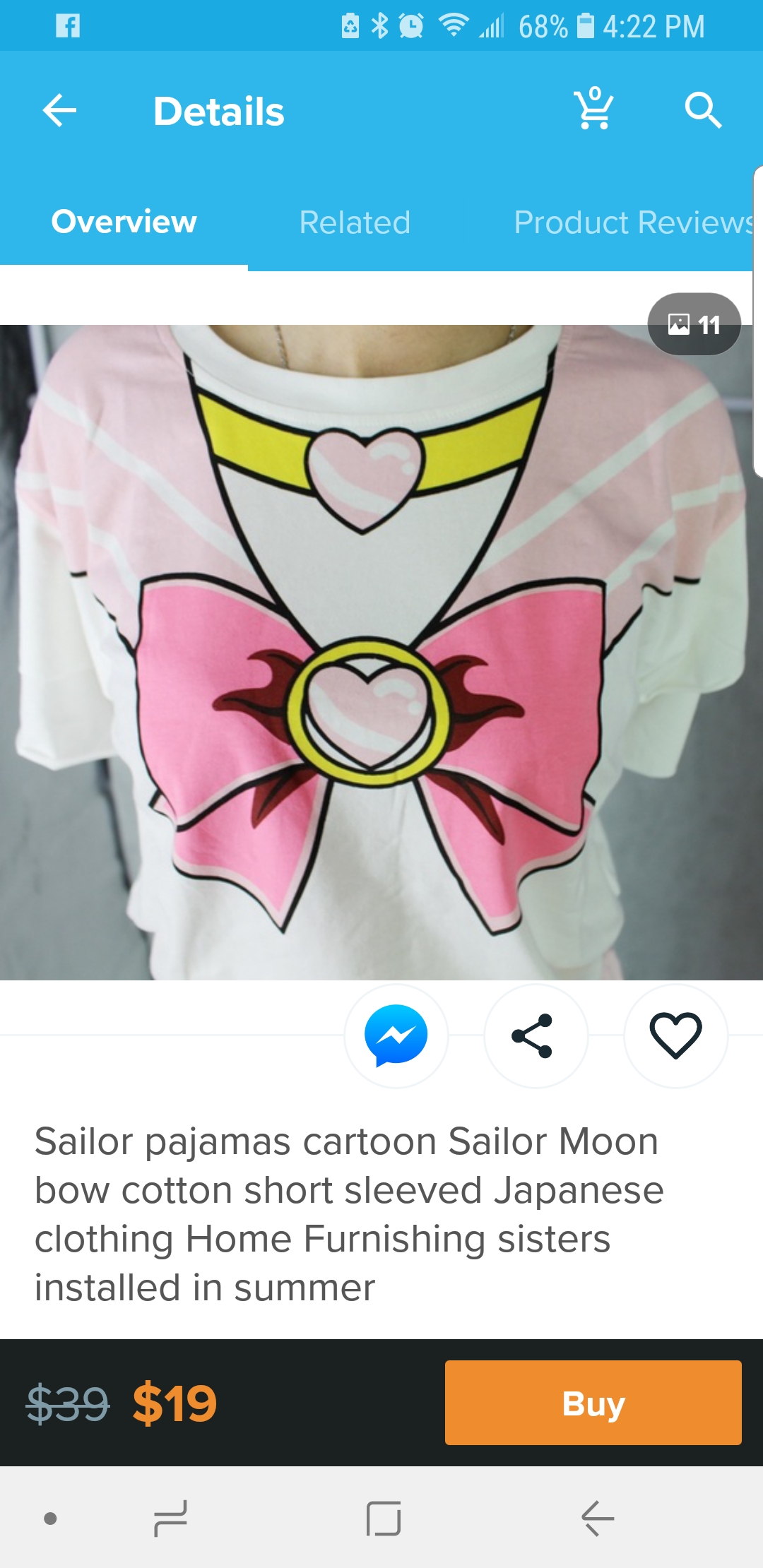Open search from the app bar
The image size is (763, 1568).
tap(703, 110)
